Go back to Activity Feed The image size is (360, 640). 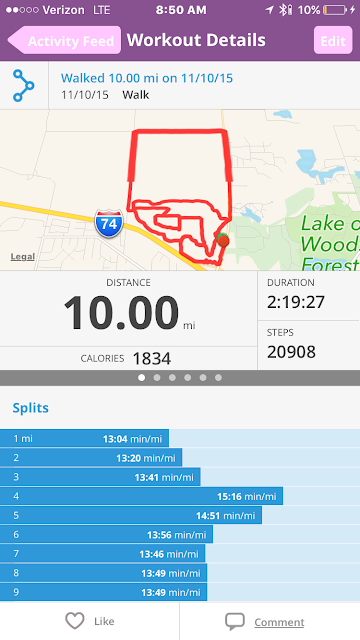[64, 40]
